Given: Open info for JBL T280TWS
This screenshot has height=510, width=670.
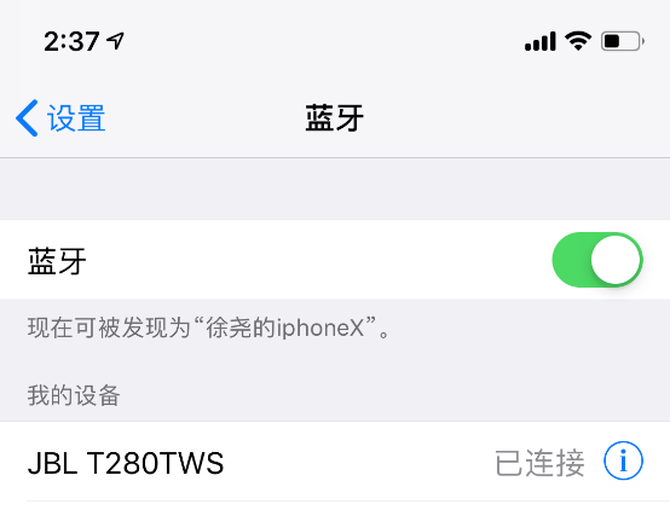Looking at the screenshot, I should (623, 462).
